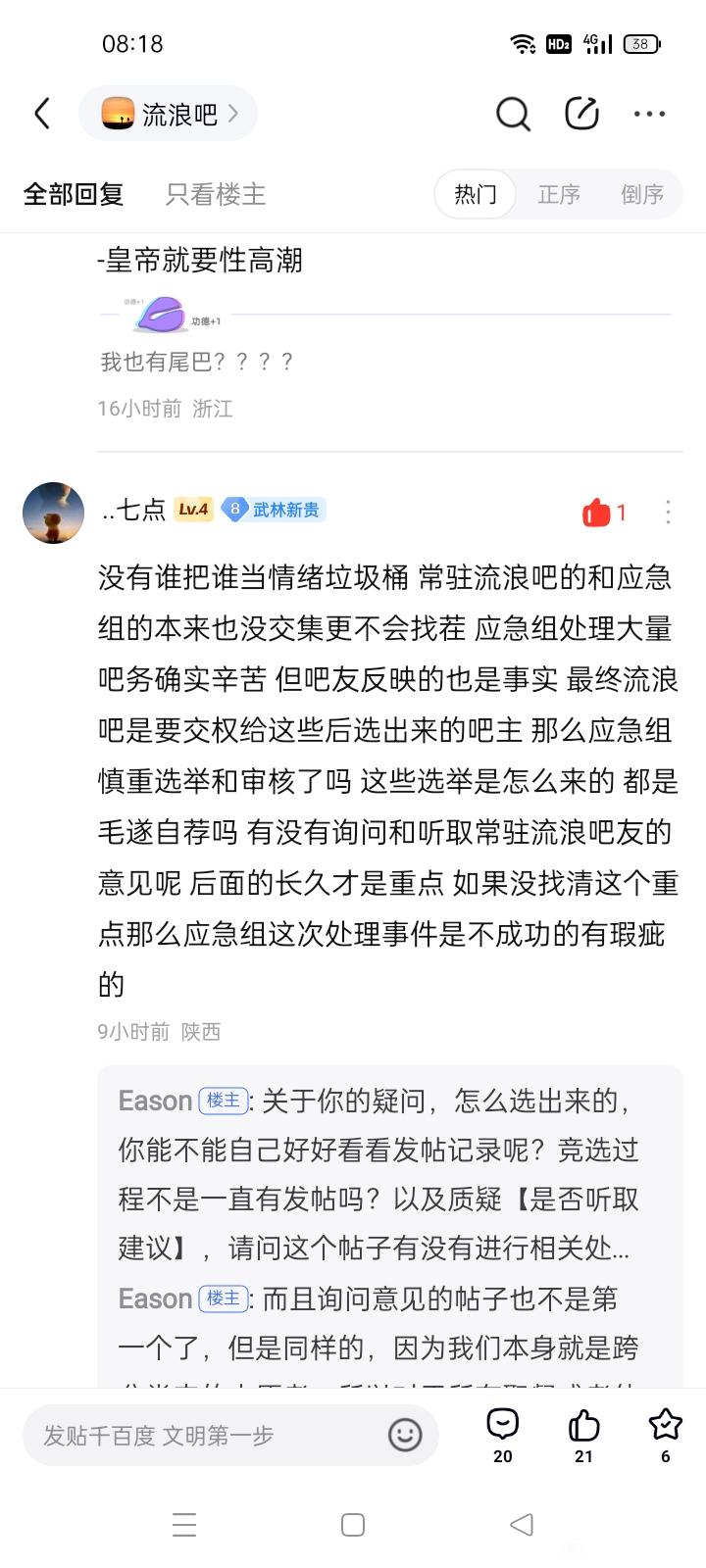The image size is (706, 1568).
Task: Open search with the magnifier icon
Action: coord(512,114)
